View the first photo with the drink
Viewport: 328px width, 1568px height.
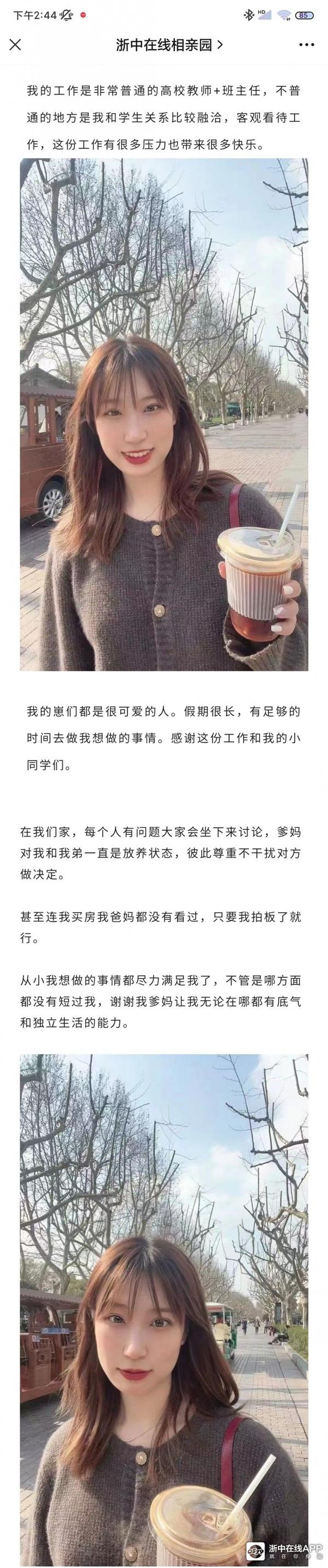(163, 414)
